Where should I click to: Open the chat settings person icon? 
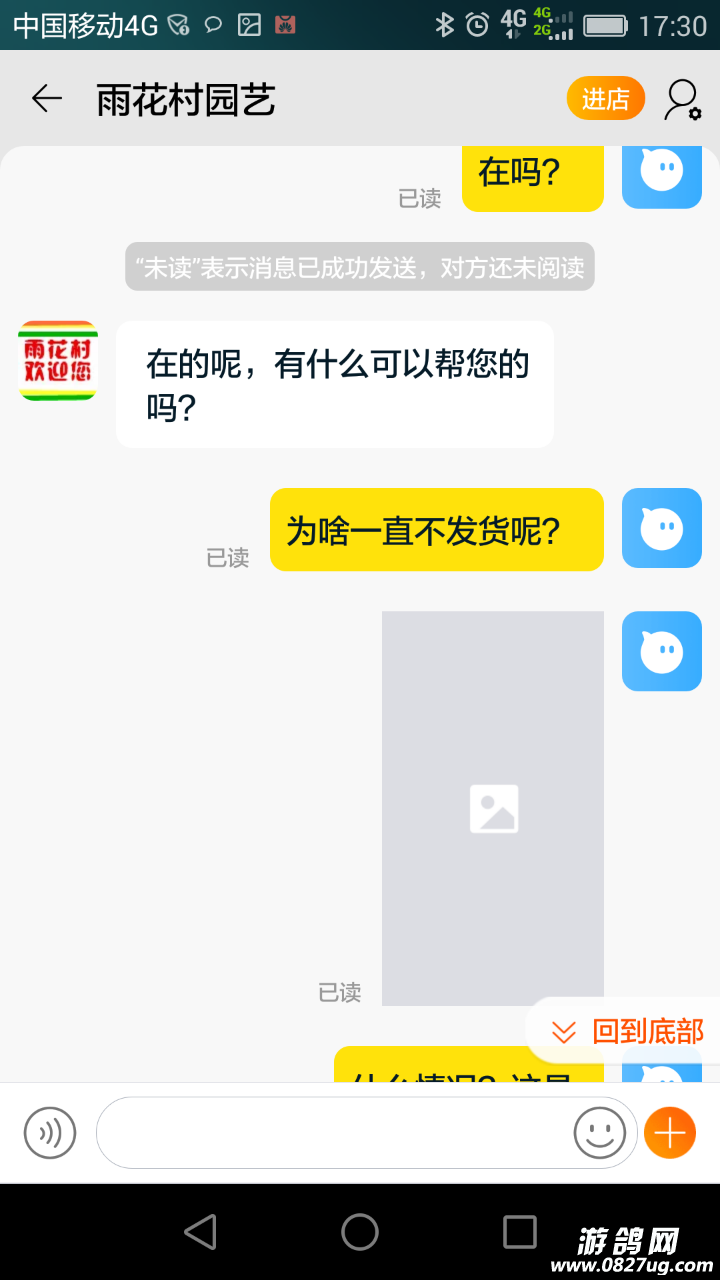[683, 100]
